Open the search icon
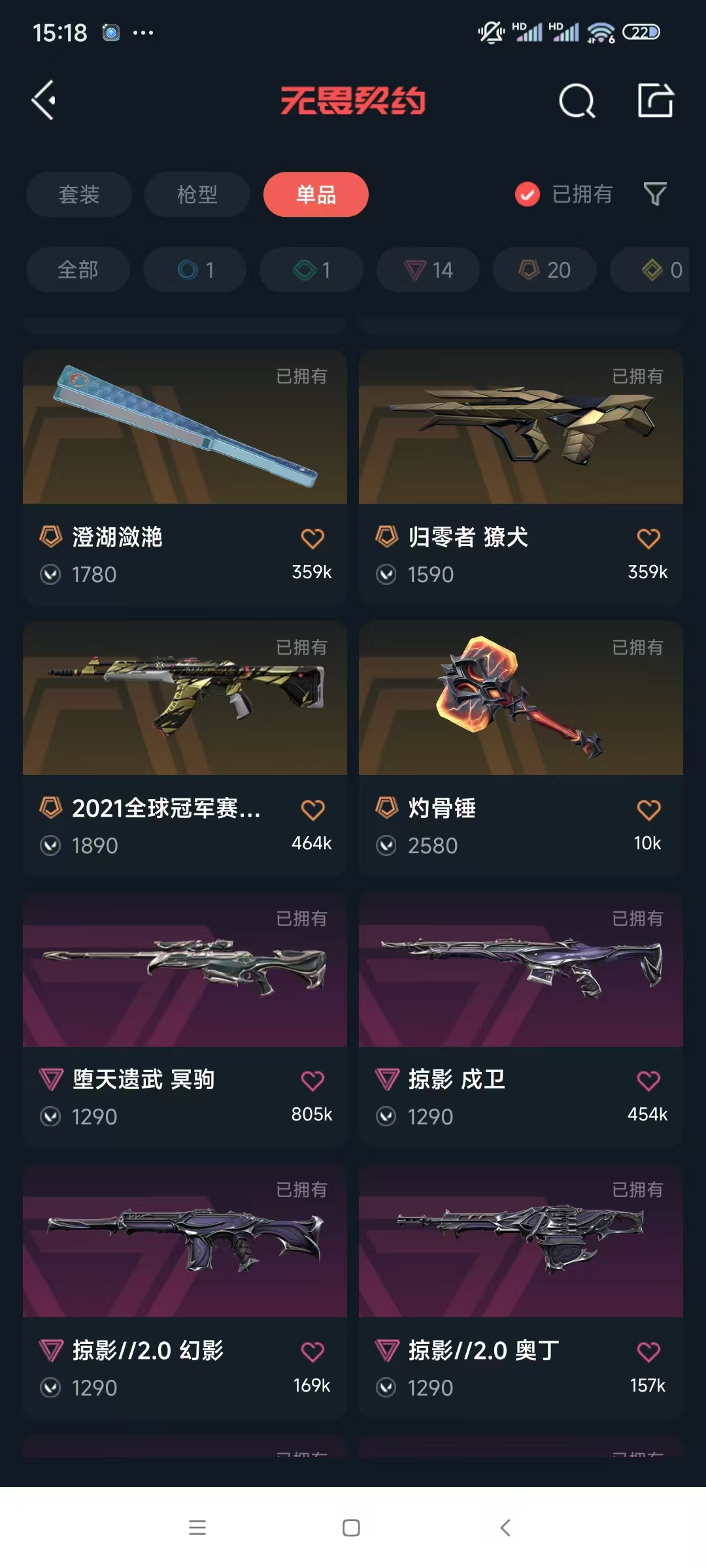706x1568 pixels. coord(577,101)
